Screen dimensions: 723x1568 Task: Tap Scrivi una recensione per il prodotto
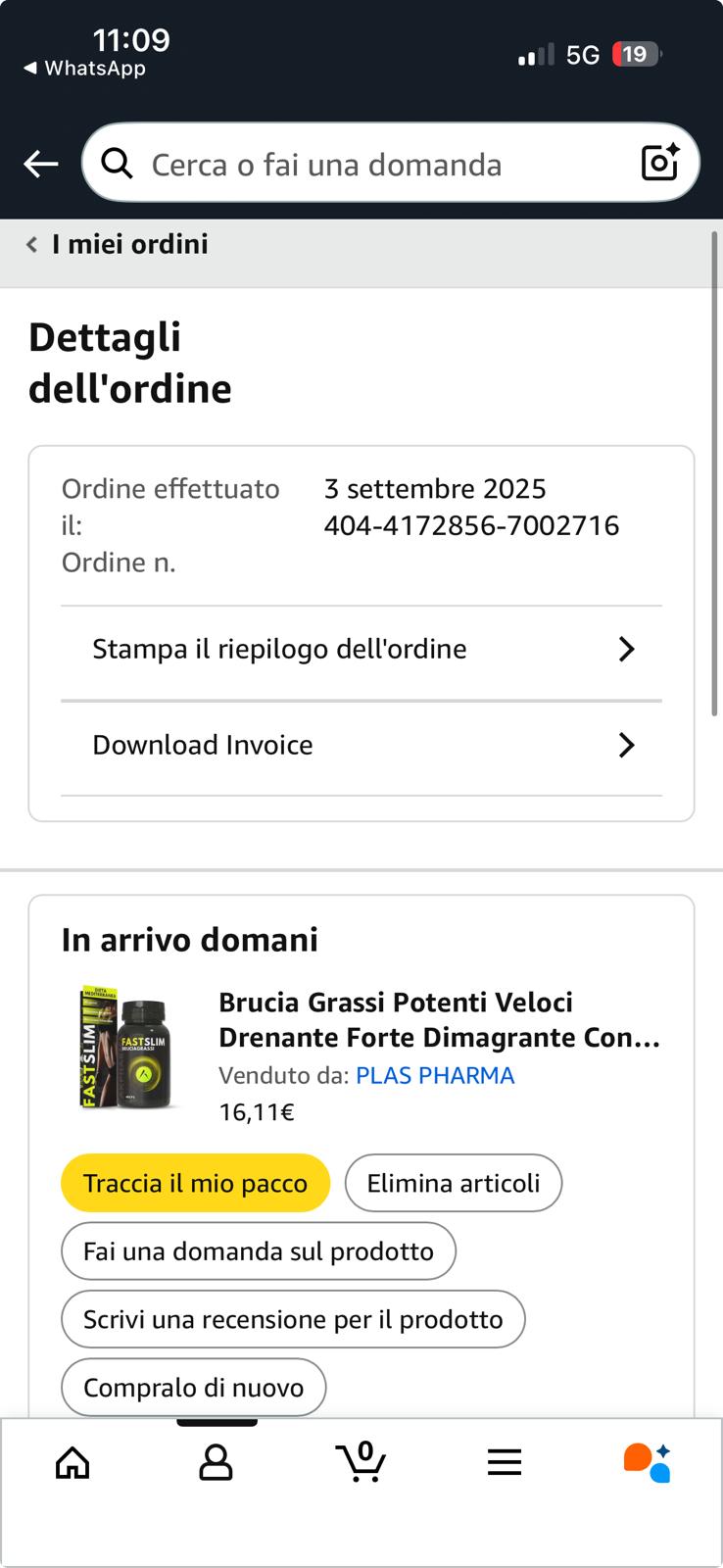point(292,1319)
